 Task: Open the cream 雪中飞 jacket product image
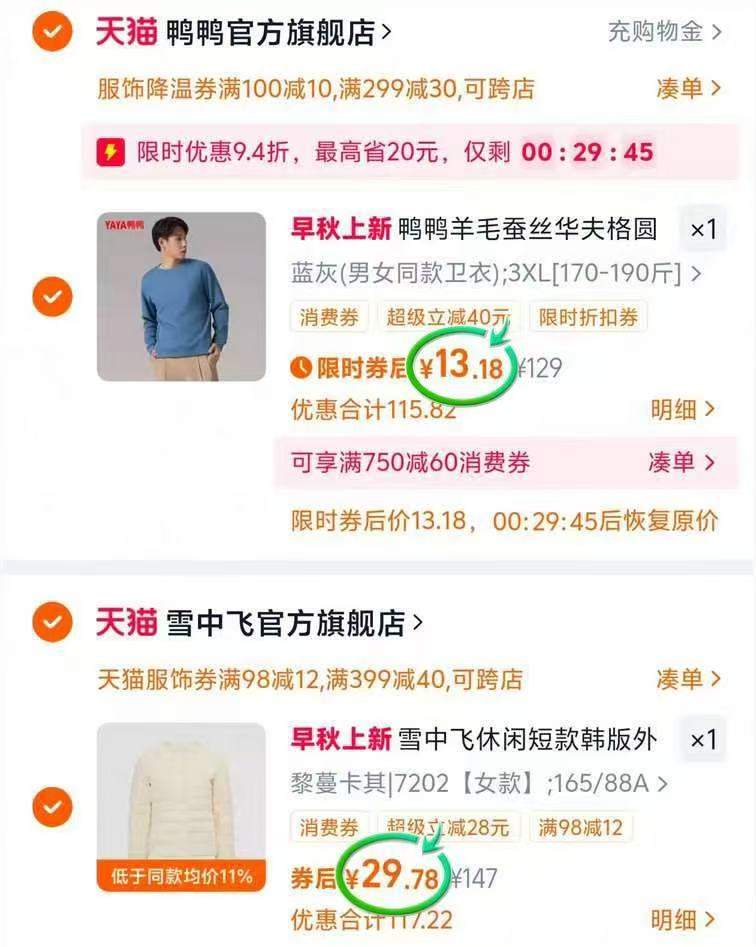point(181,806)
